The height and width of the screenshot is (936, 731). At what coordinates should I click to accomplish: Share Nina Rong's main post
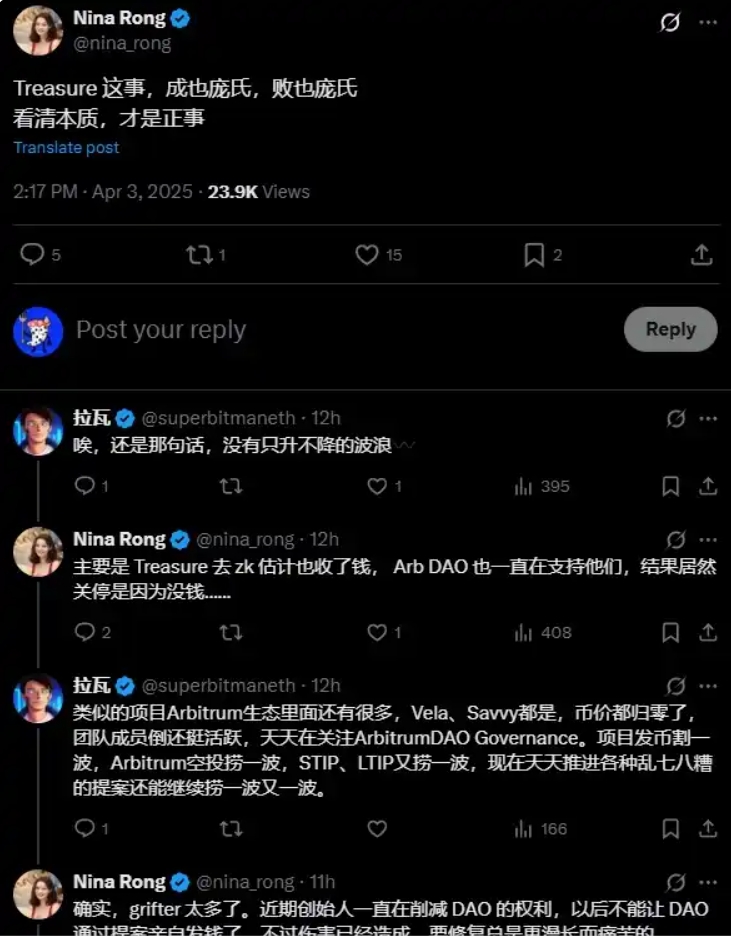point(701,255)
